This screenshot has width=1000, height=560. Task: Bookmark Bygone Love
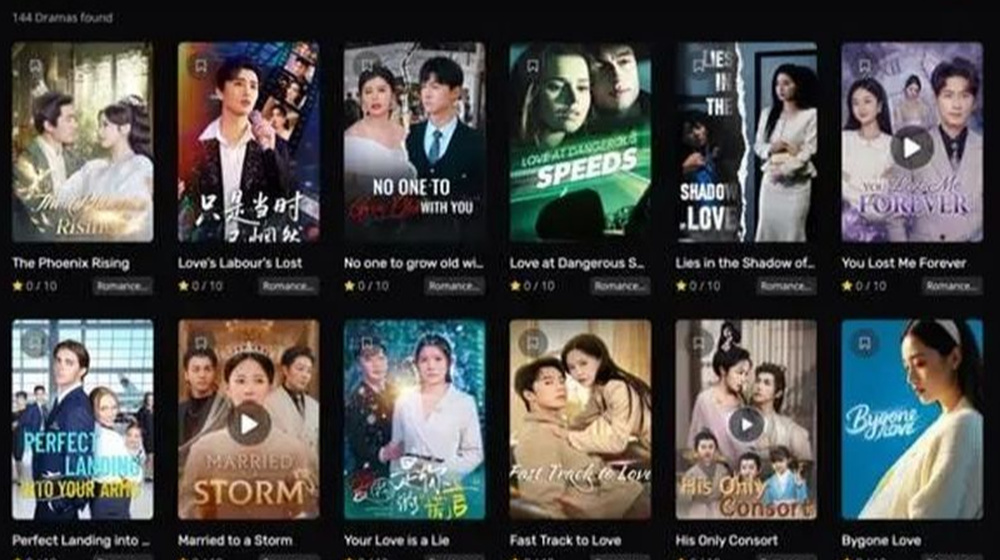[865, 344]
